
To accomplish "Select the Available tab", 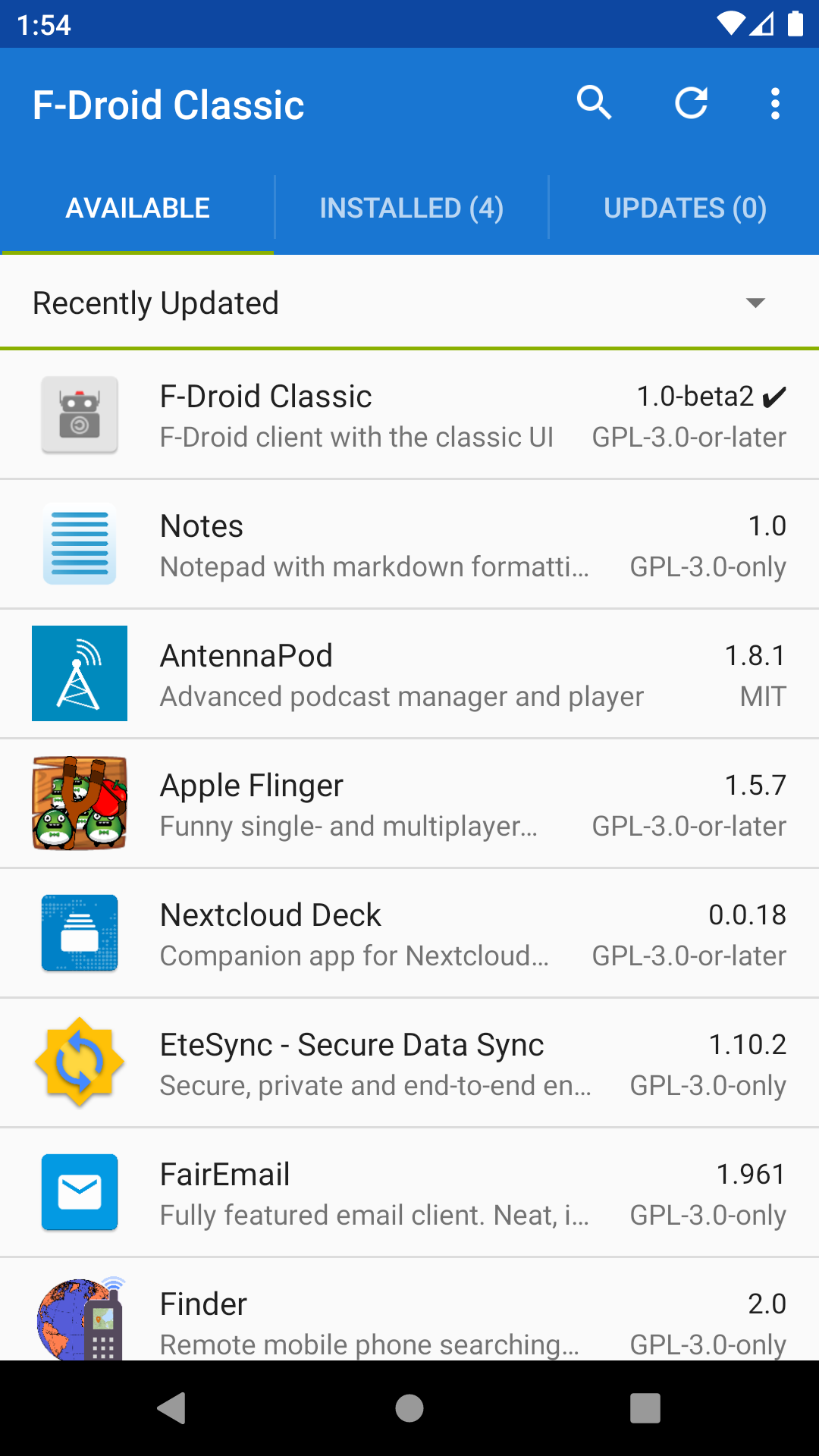I will click(137, 208).
